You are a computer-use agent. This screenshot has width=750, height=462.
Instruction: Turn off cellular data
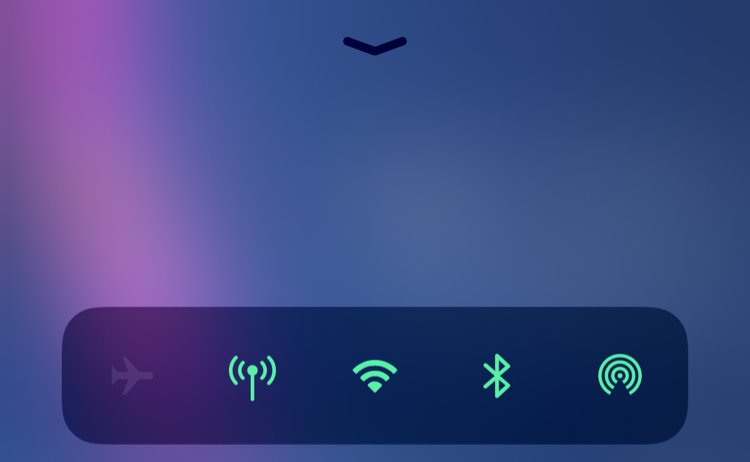click(252, 377)
